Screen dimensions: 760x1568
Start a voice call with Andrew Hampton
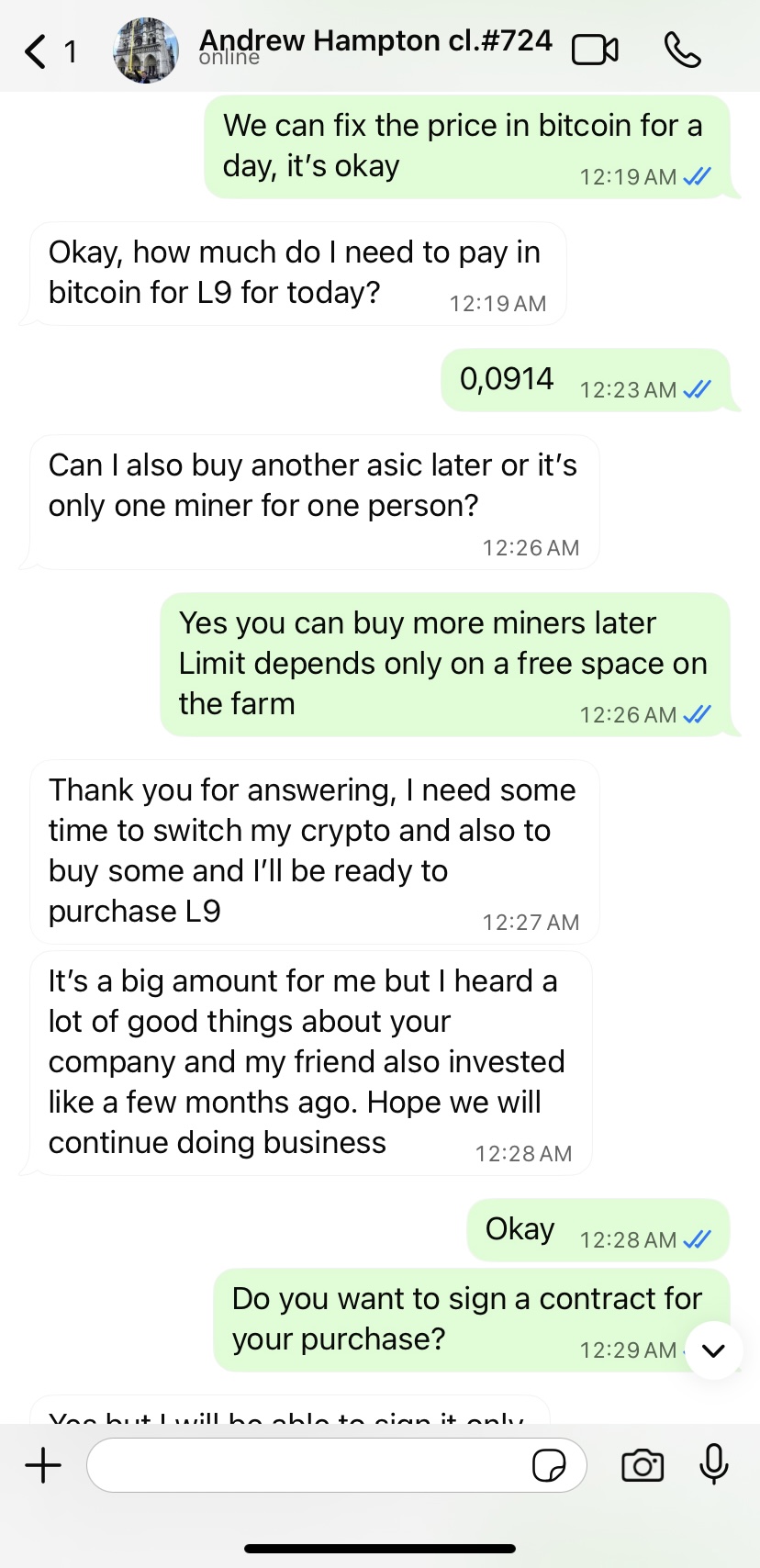pyautogui.click(x=682, y=50)
